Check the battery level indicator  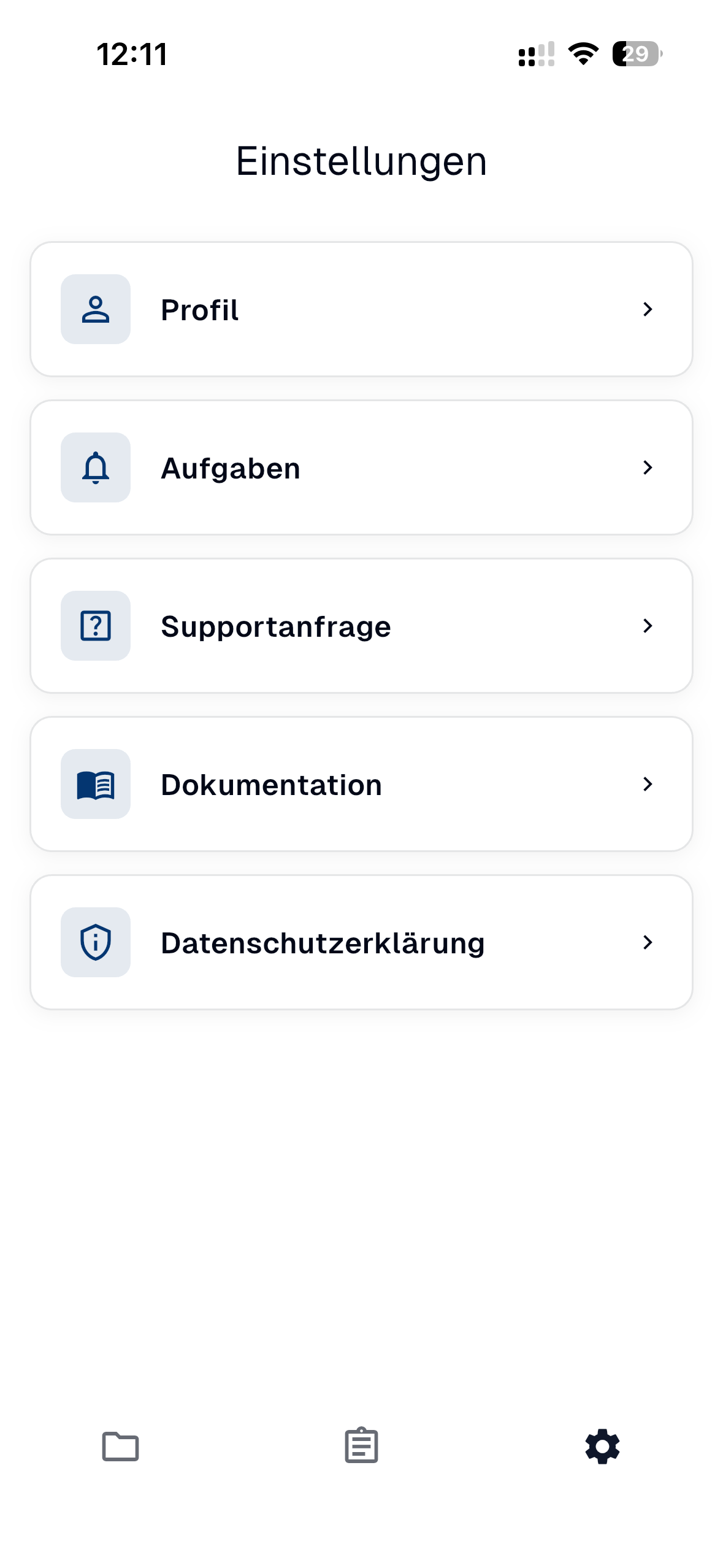[x=635, y=55]
